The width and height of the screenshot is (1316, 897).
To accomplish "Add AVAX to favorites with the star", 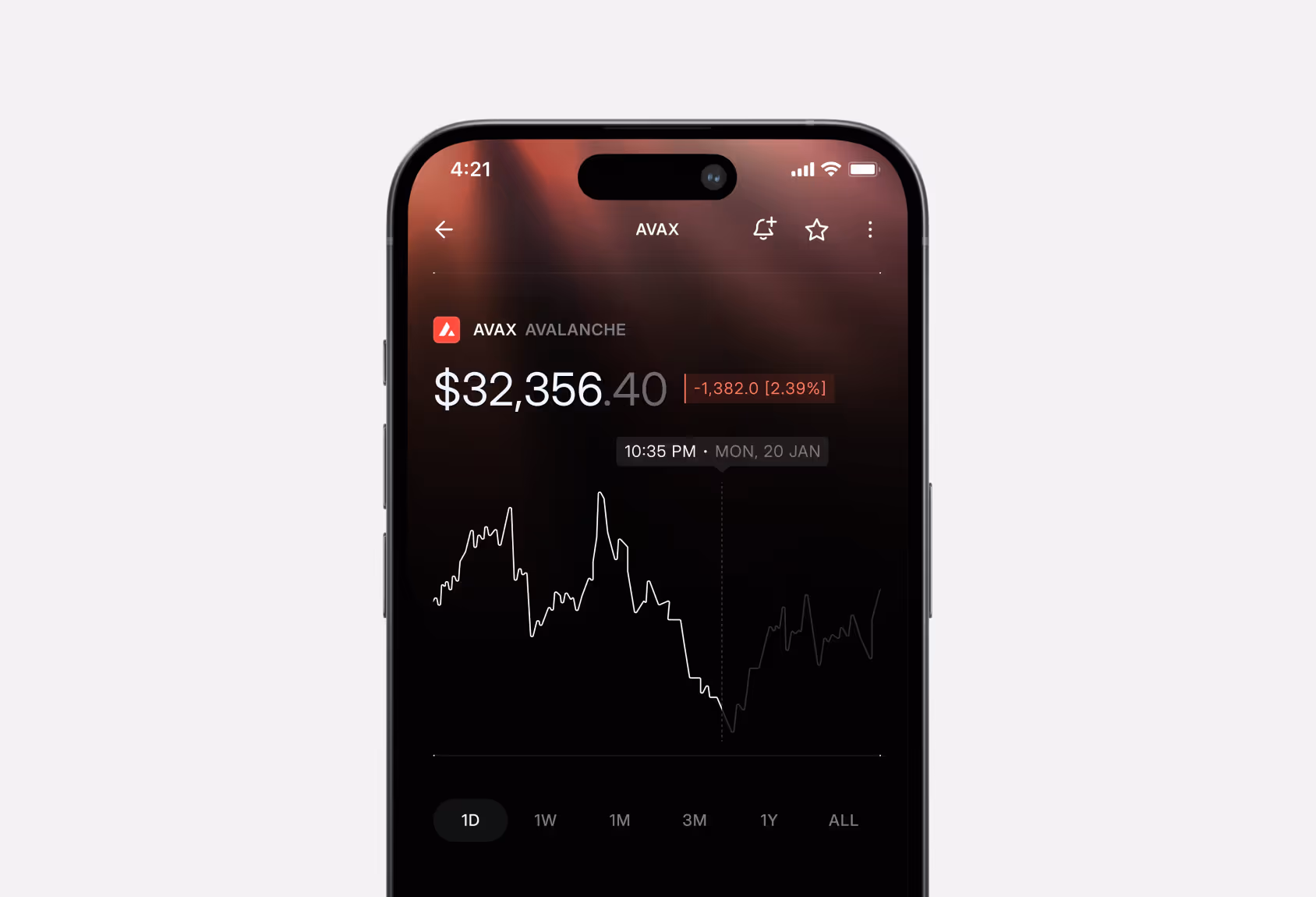I will click(816, 229).
